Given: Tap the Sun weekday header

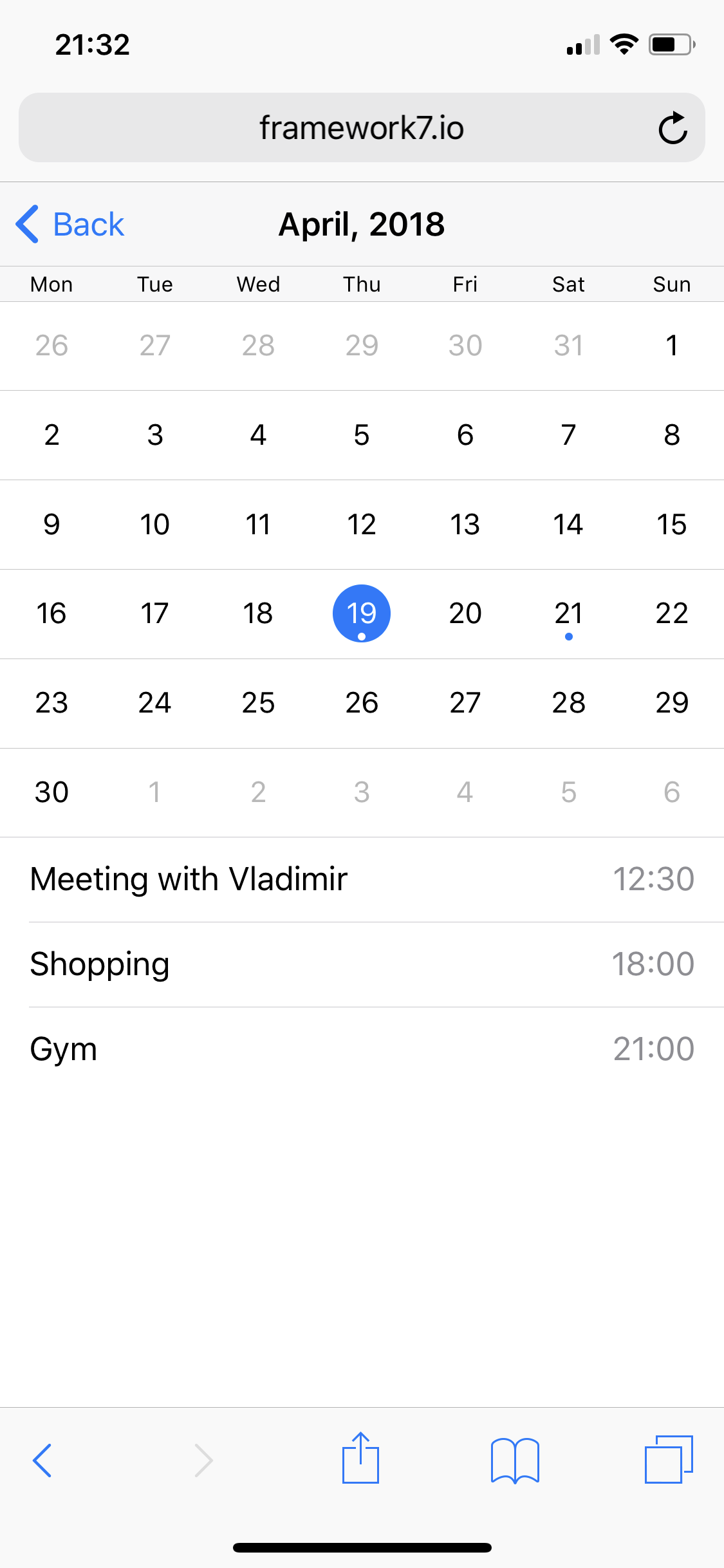Looking at the screenshot, I should (671, 284).
